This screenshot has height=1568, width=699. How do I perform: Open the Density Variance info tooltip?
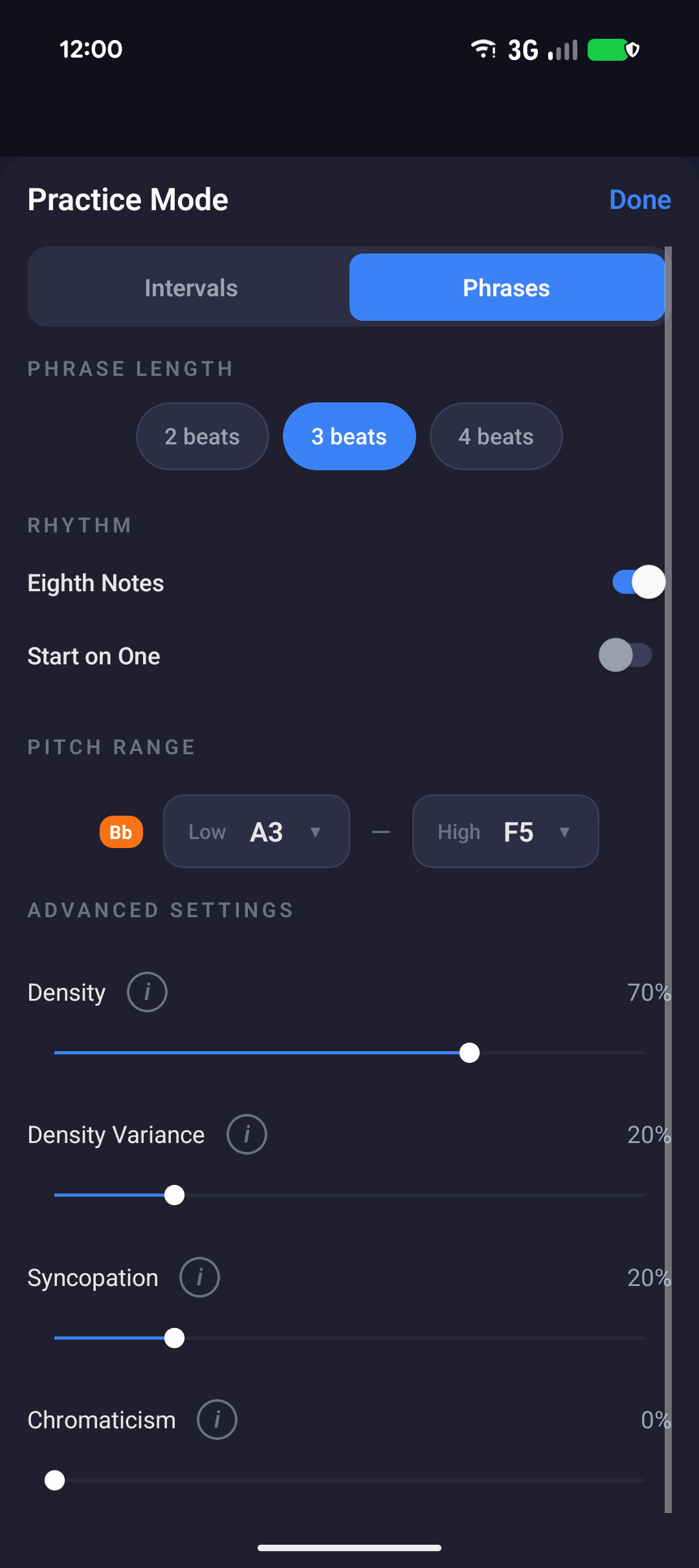tap(247, 1134)
